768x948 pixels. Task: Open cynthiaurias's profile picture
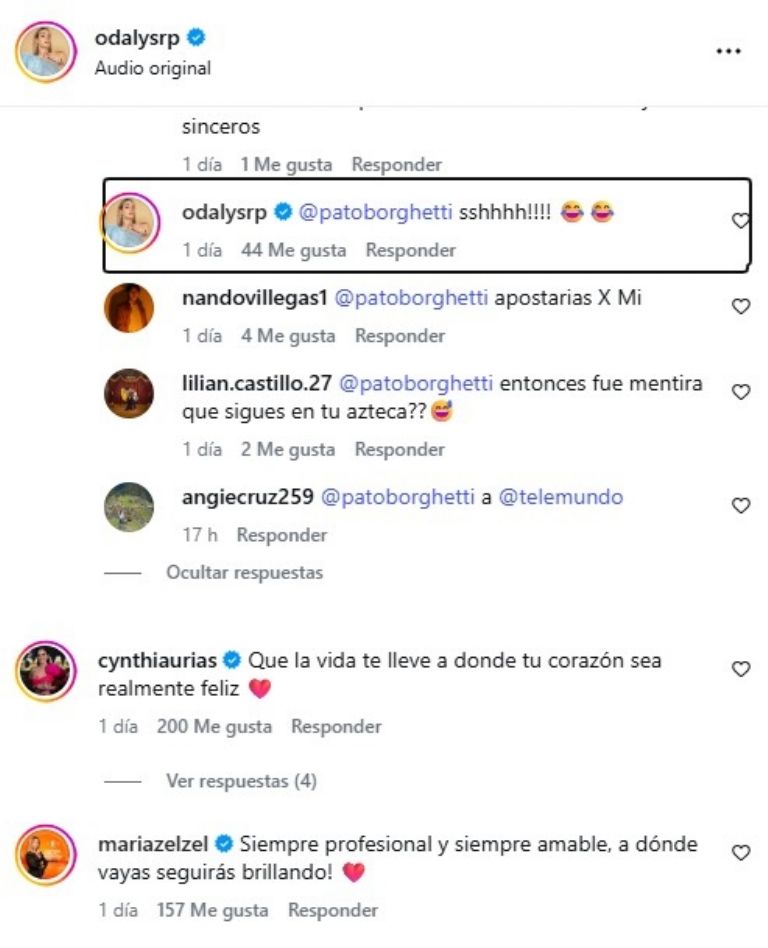[x=46, y=671]
